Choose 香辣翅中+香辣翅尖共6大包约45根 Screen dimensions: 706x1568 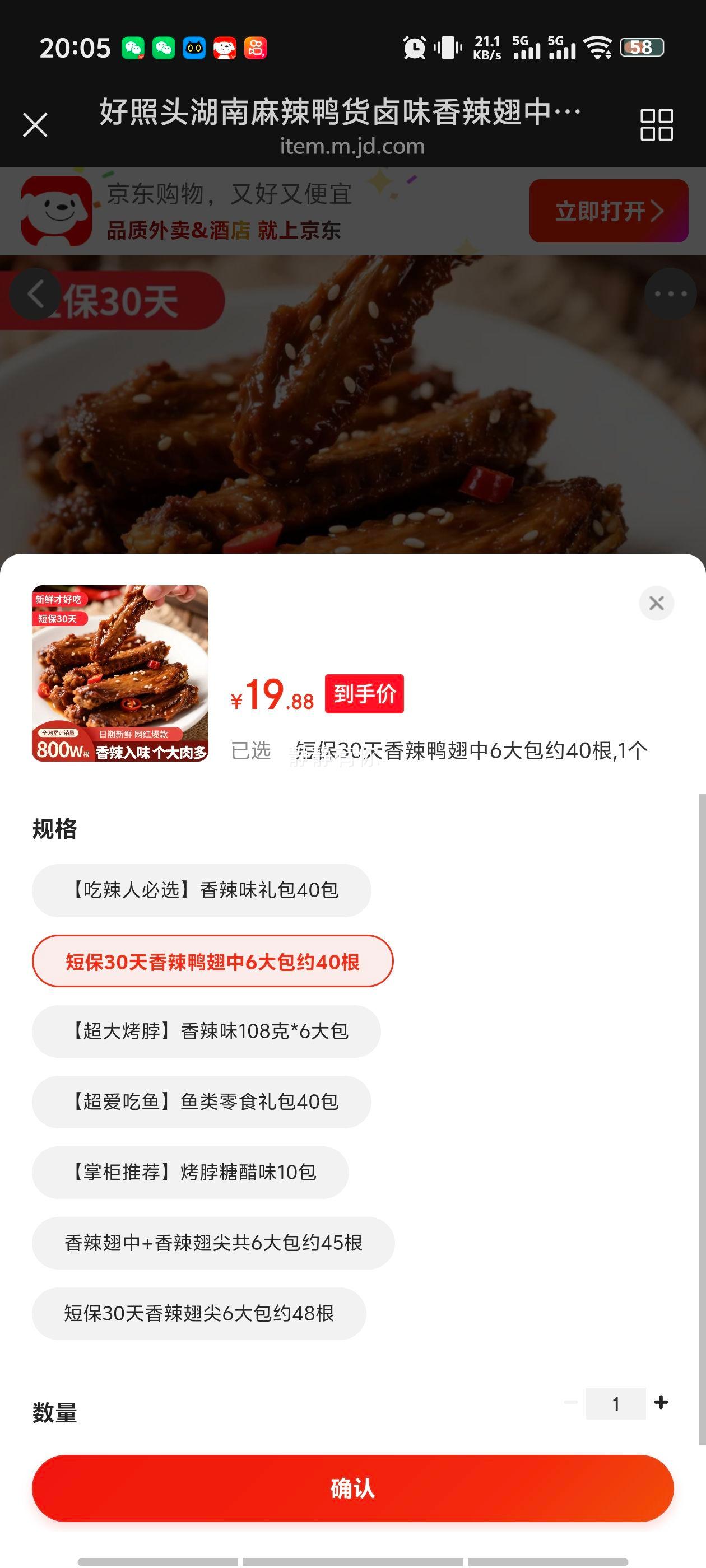[x=213, y=1243]
